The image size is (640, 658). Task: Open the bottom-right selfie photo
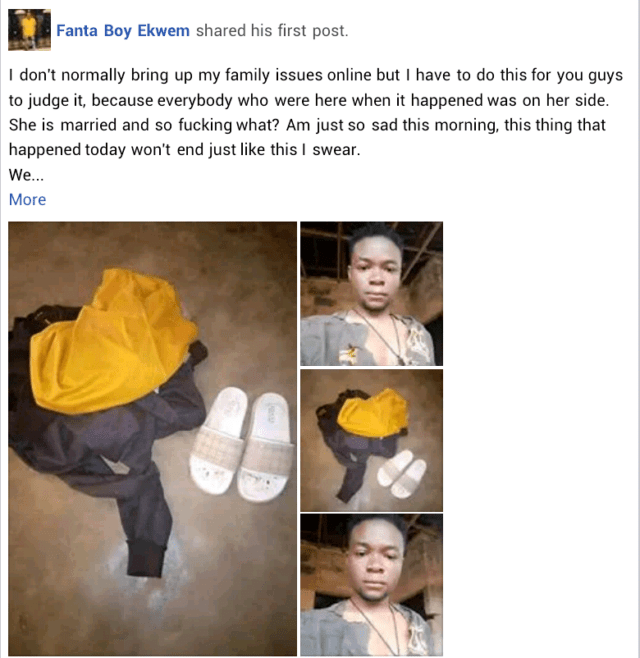pyautogui.click(x=371, y=584)
